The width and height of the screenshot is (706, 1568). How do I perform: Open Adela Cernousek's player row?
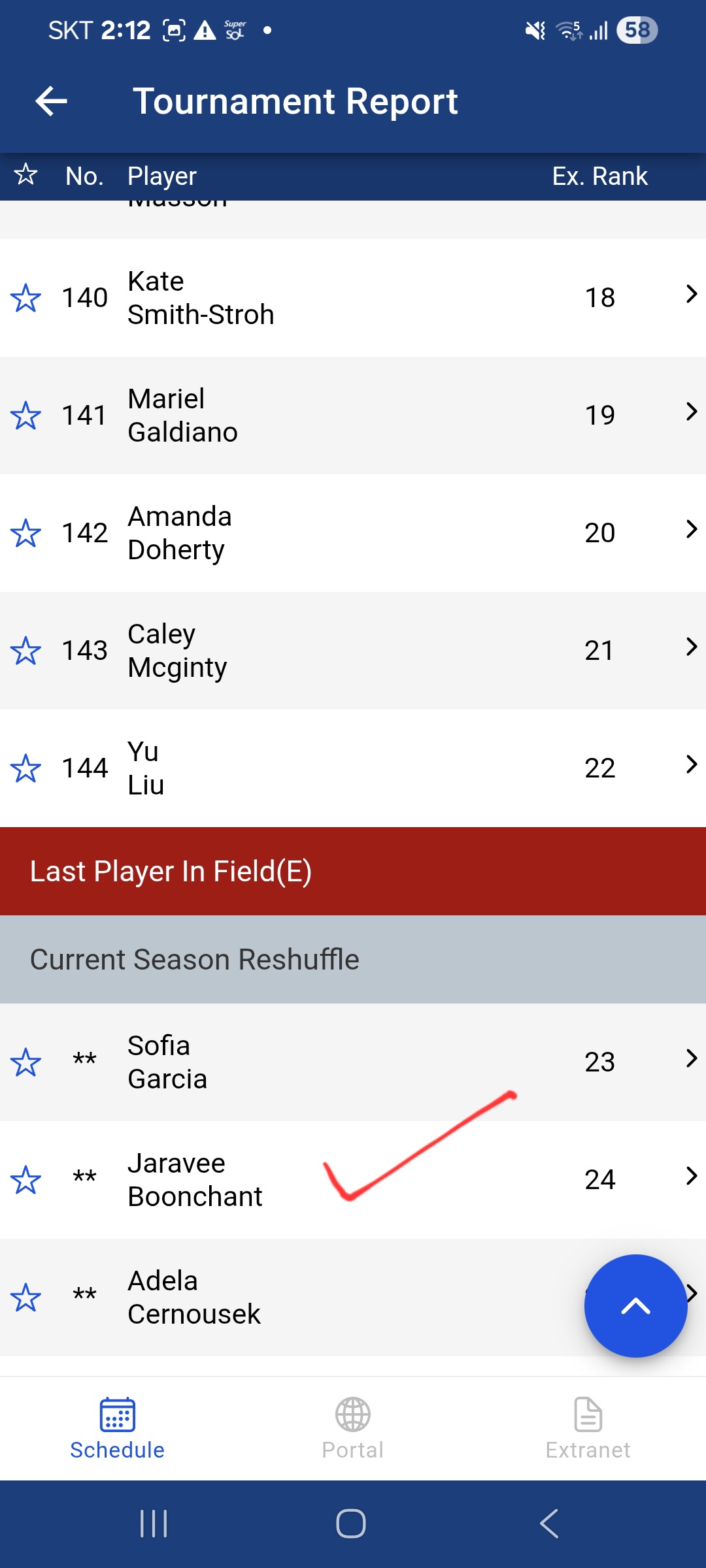coord(353,1298)
